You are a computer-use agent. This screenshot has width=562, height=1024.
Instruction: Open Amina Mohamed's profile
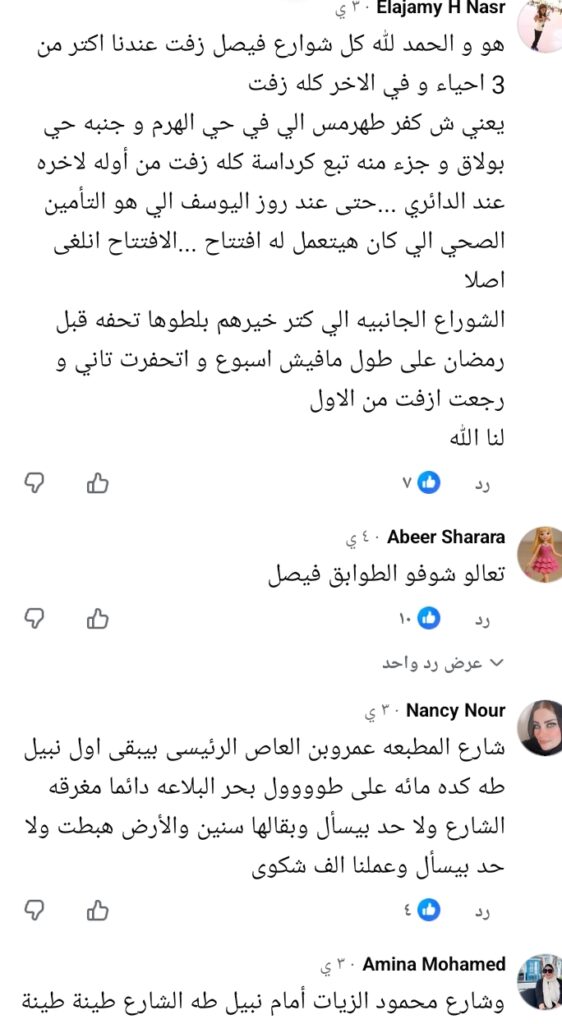434,964
